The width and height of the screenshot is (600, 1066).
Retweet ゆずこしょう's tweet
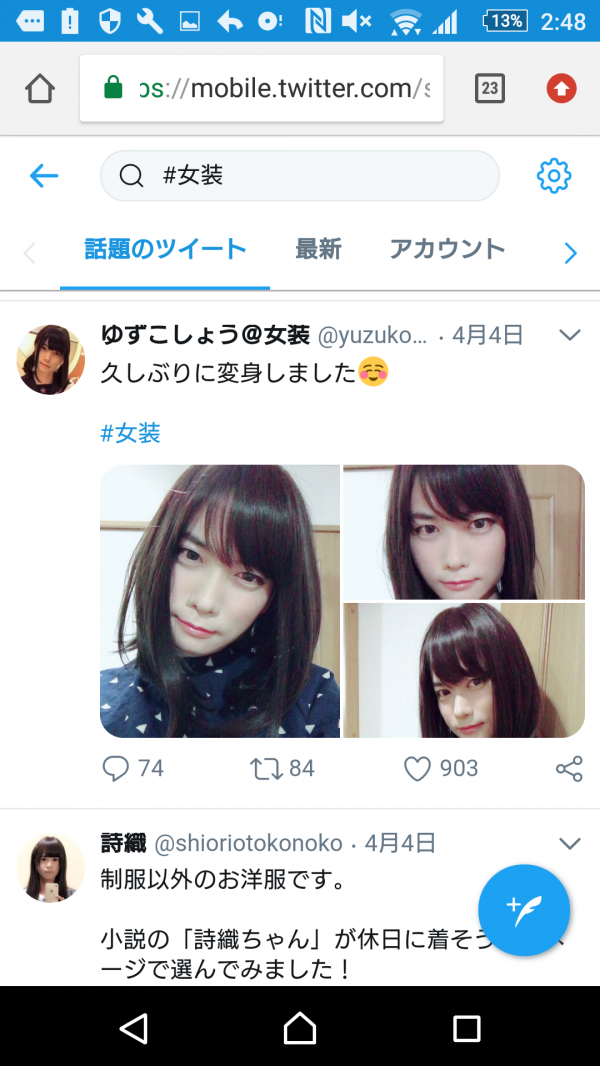(266, 768)
